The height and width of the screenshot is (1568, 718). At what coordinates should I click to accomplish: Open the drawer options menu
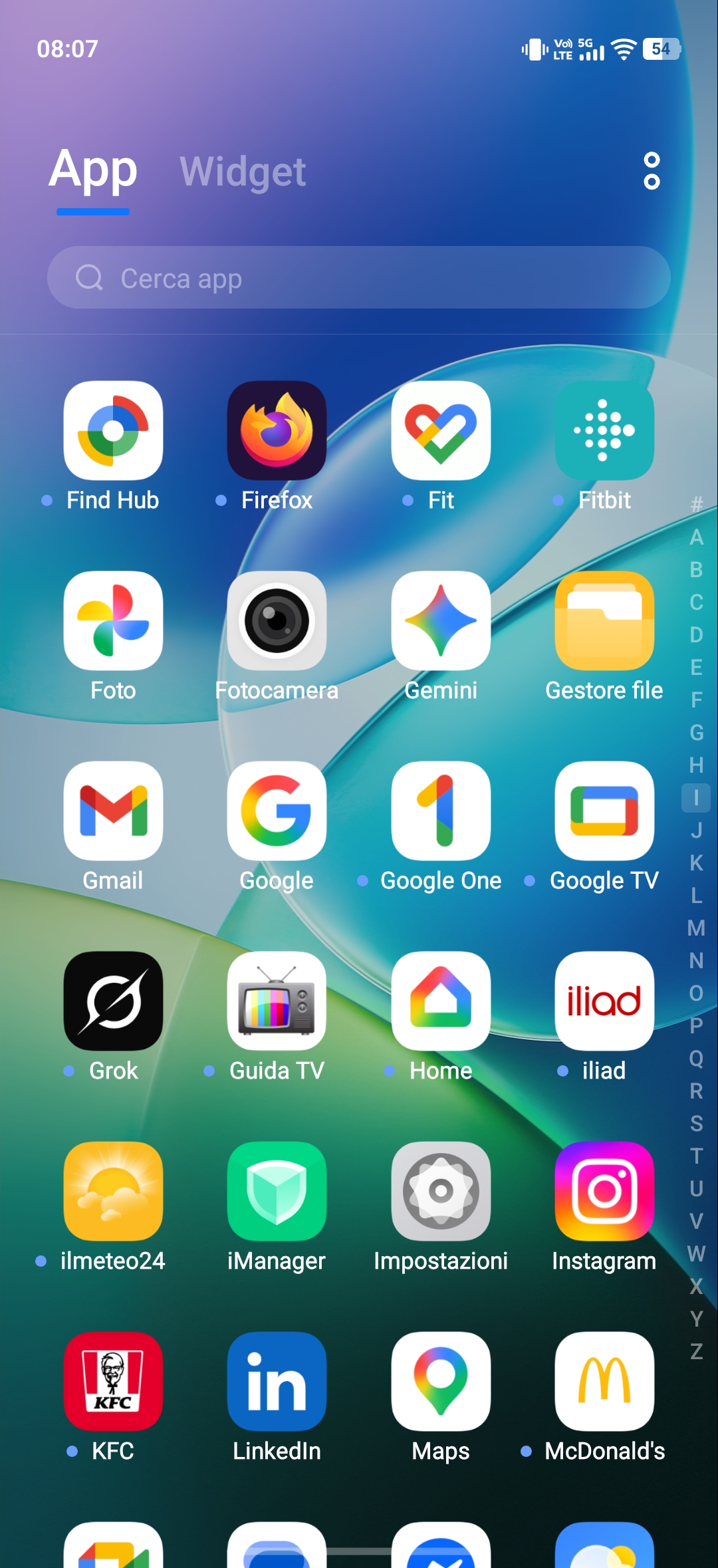(652, 171)
